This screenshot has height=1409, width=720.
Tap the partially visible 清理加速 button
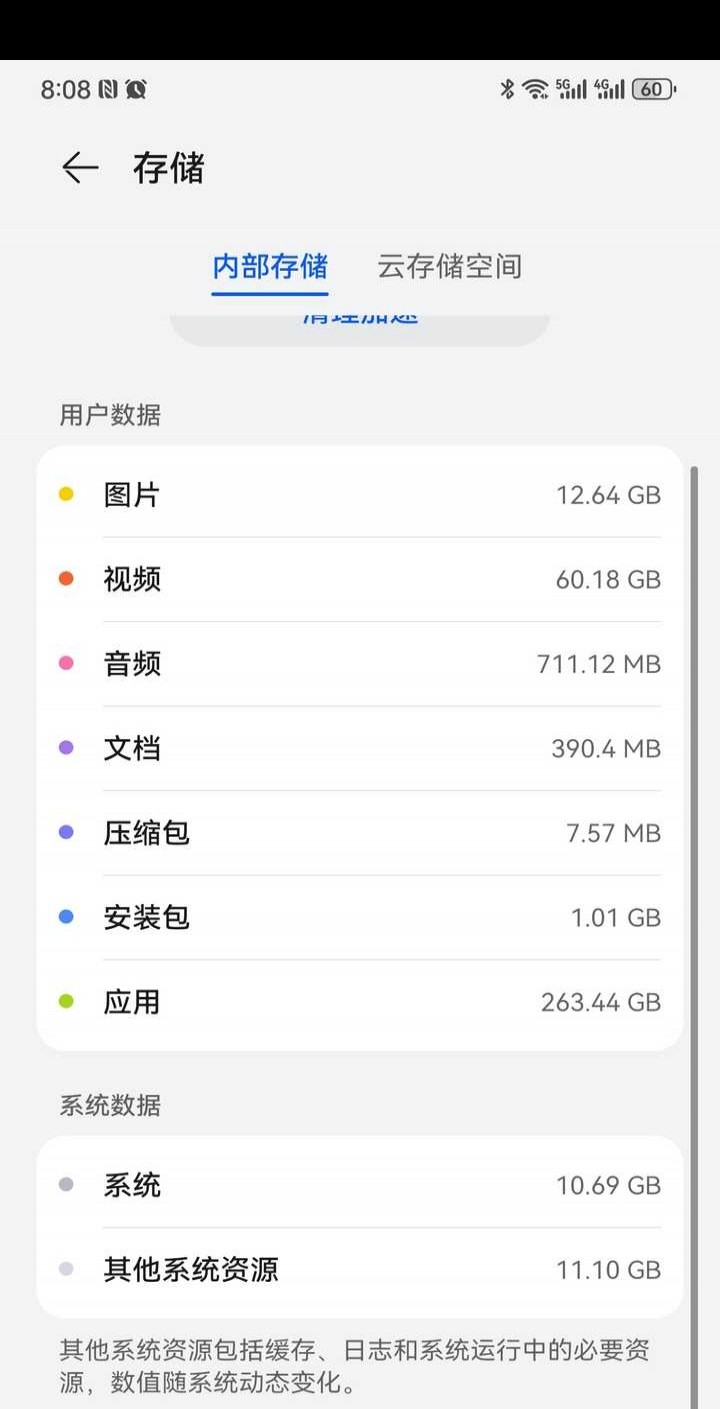(x=360, y=318)
